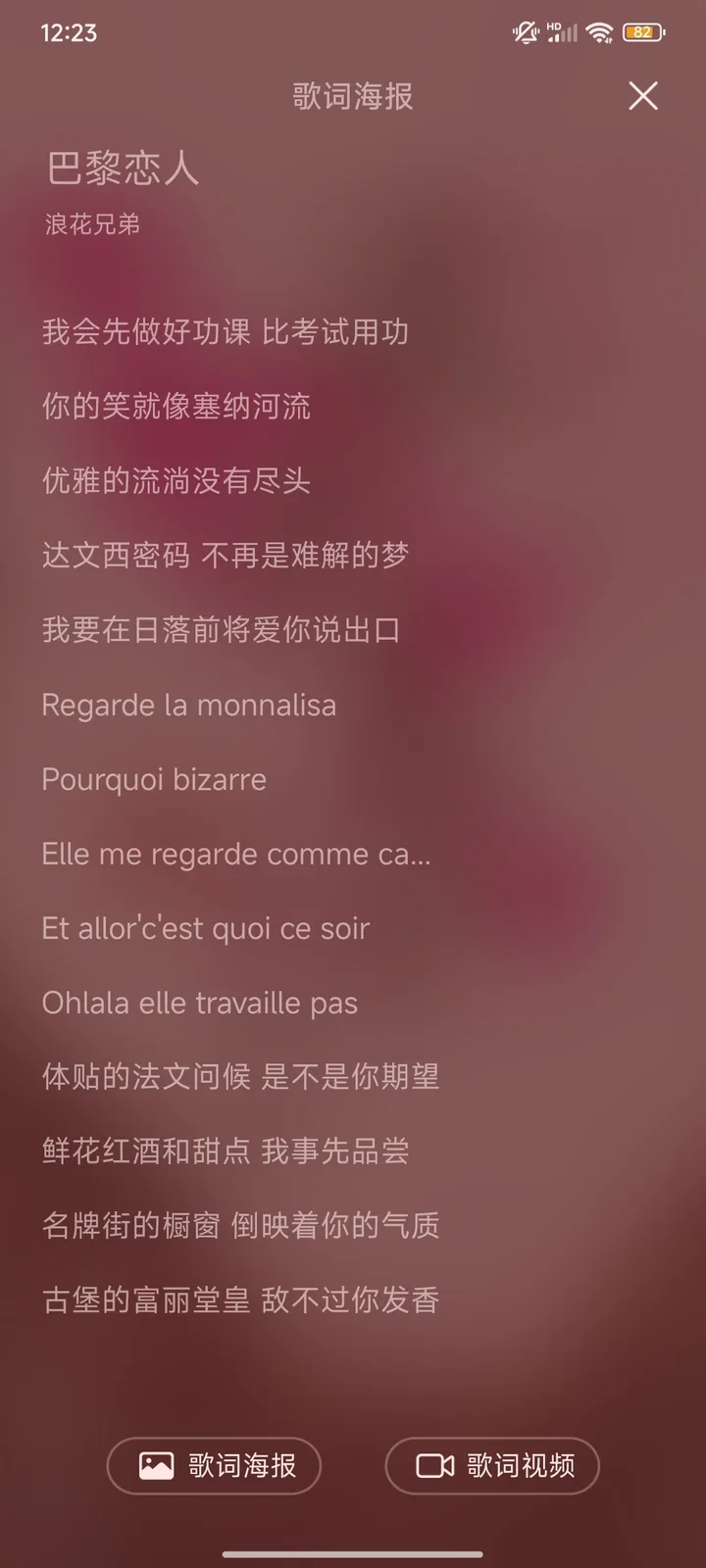The width and height of the screenshot is (706, 1568).
Task: Select the lyric line 古堡的富丽堂皇 敌不过你发香
Action: 240,1299
